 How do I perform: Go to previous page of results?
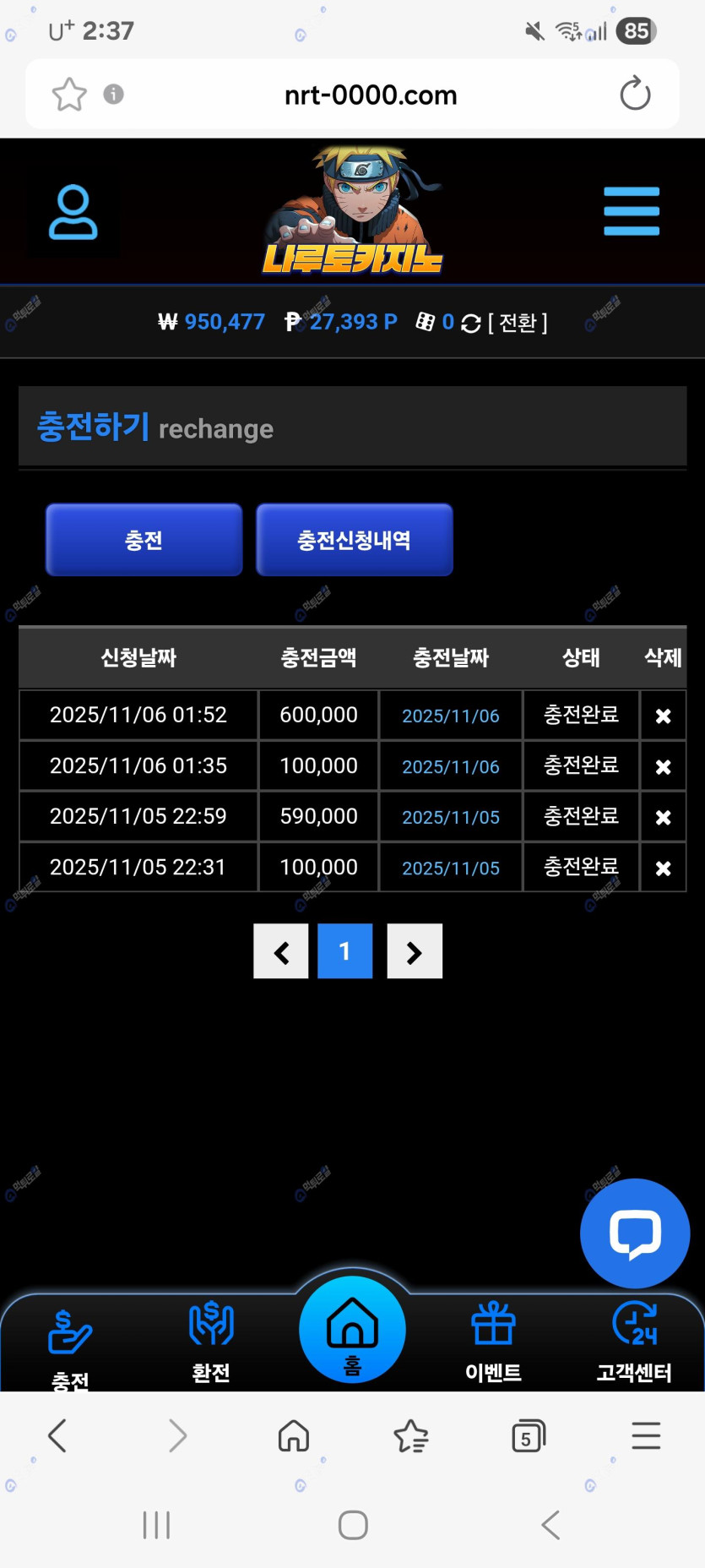point(281,951)
